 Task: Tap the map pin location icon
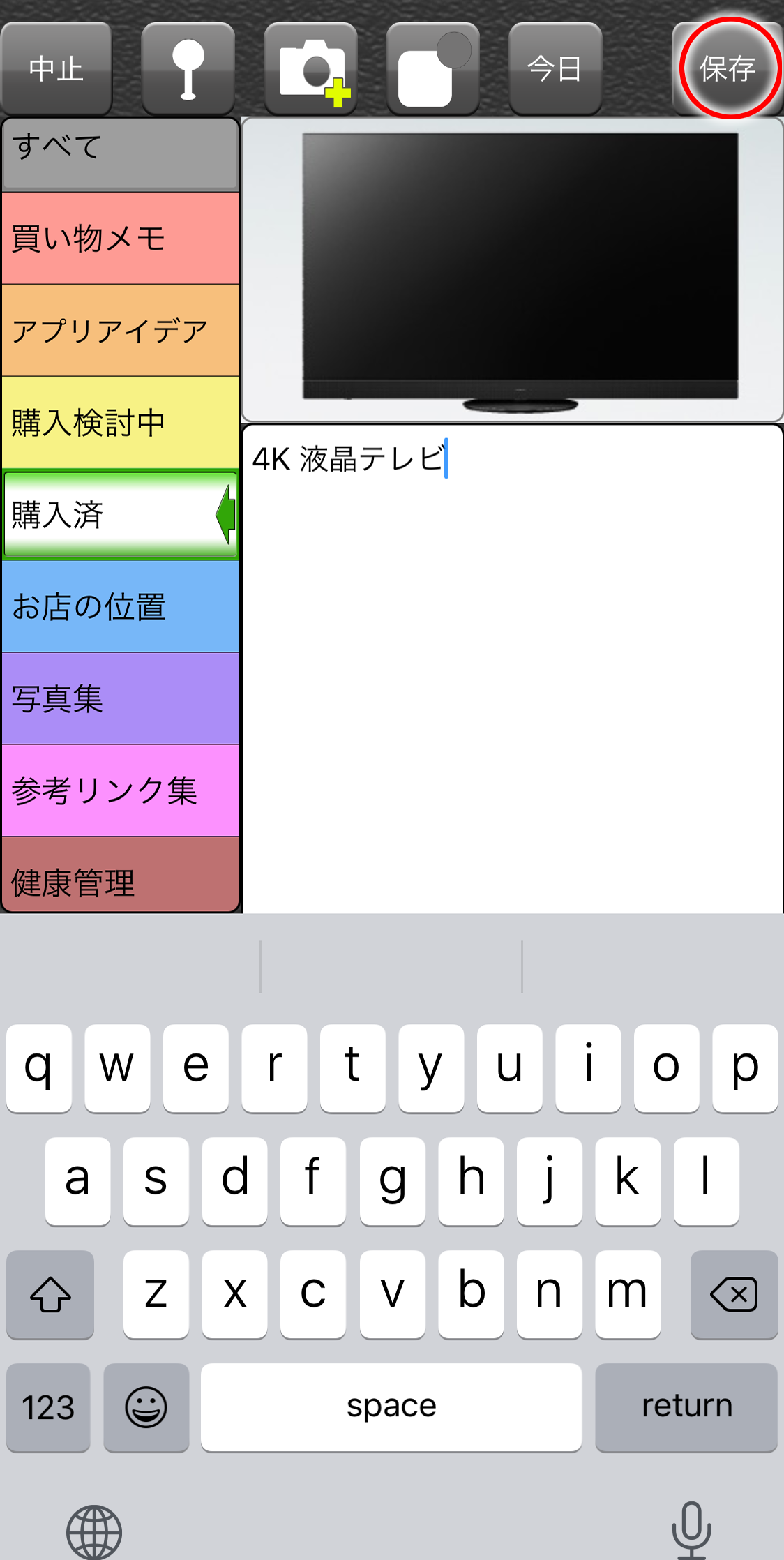(188, 68)
